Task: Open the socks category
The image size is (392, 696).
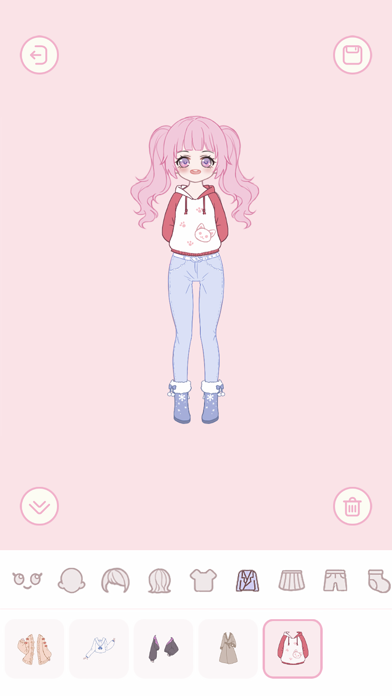Action: [x=379, y=580]
